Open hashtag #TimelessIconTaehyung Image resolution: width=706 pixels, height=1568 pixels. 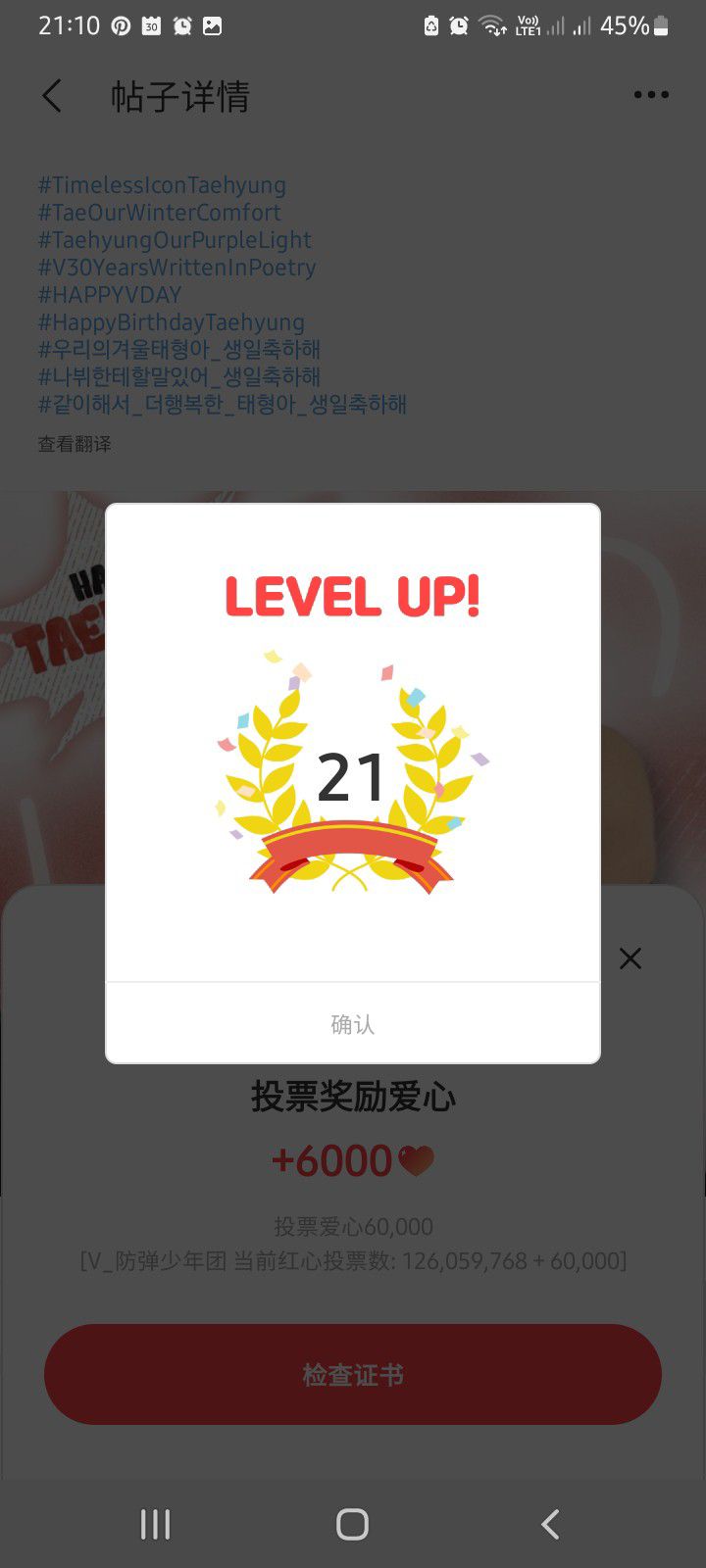click(162, 185)
